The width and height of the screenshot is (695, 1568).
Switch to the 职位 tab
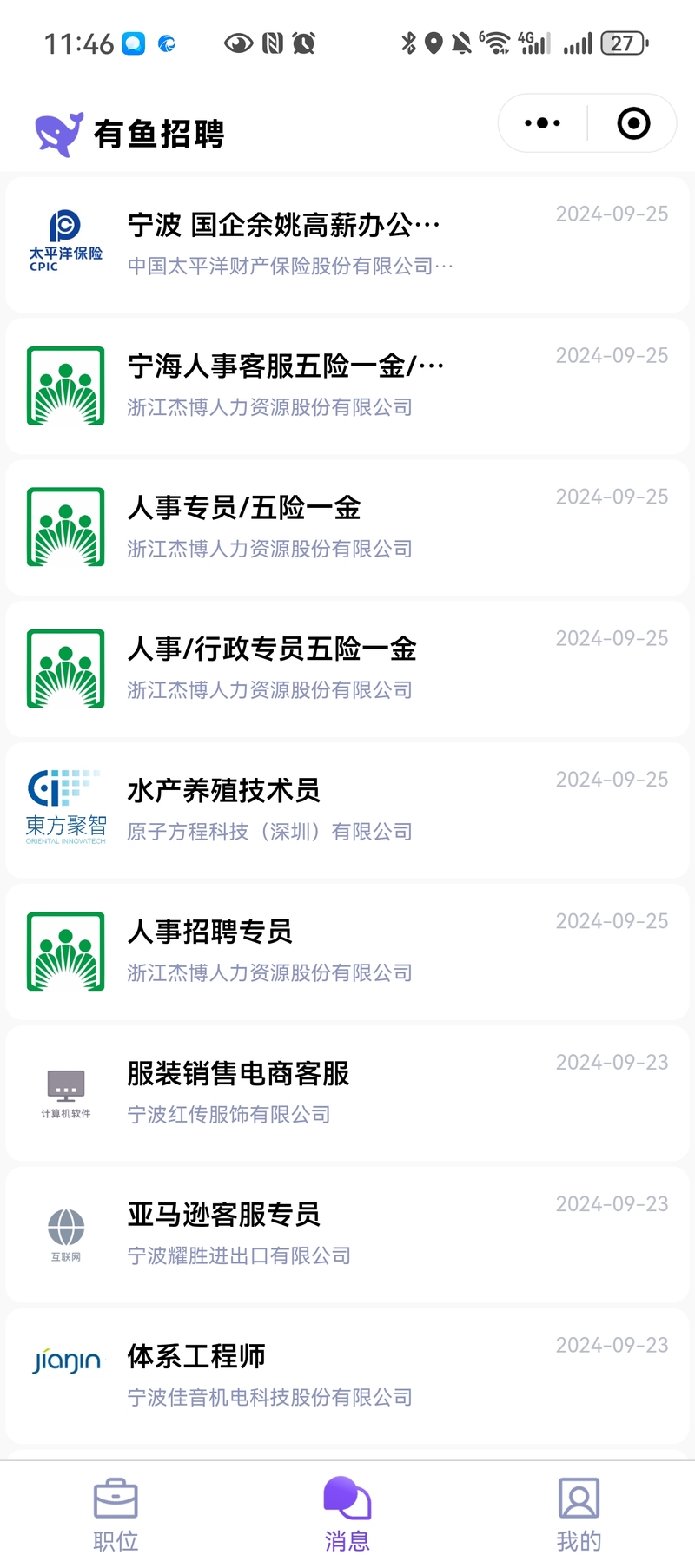[x=116, y=1515]
